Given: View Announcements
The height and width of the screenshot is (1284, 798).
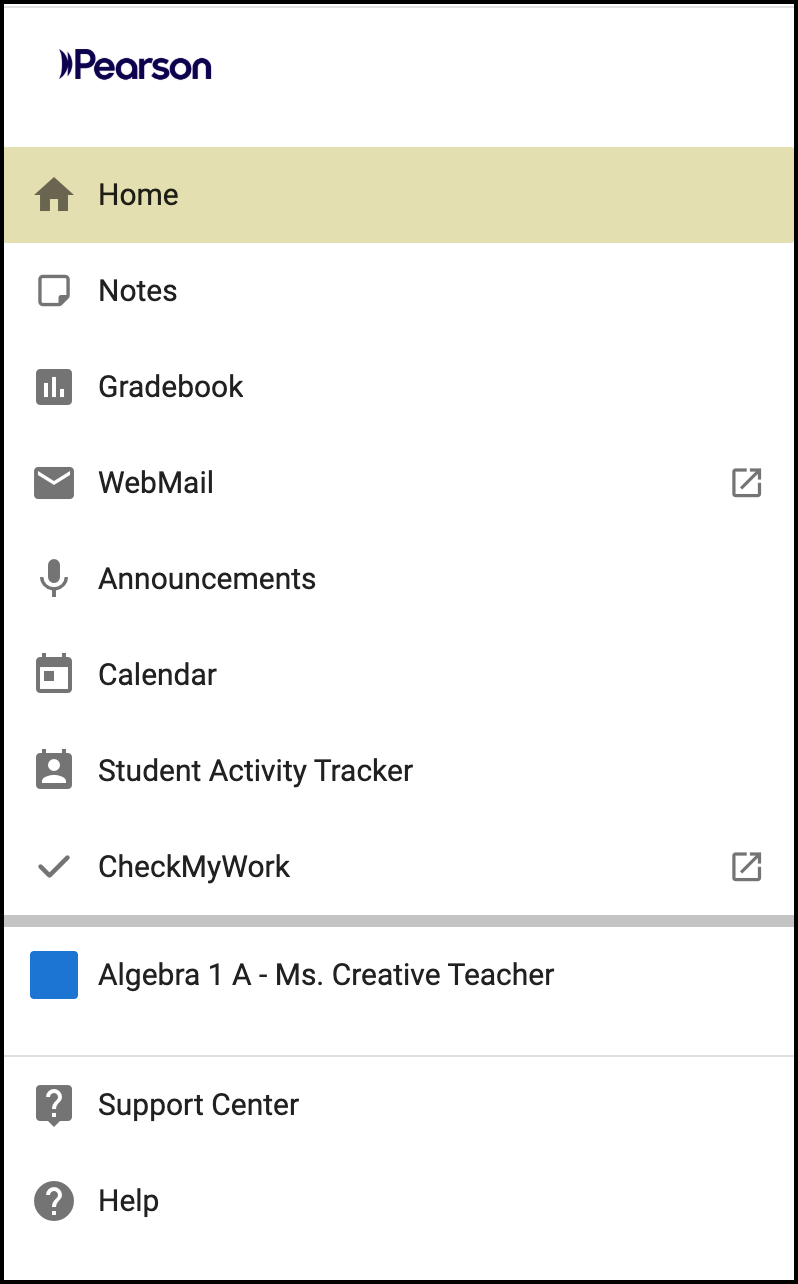Looking at the screenshot, I should pyautogui.click(x=206, y=579).
